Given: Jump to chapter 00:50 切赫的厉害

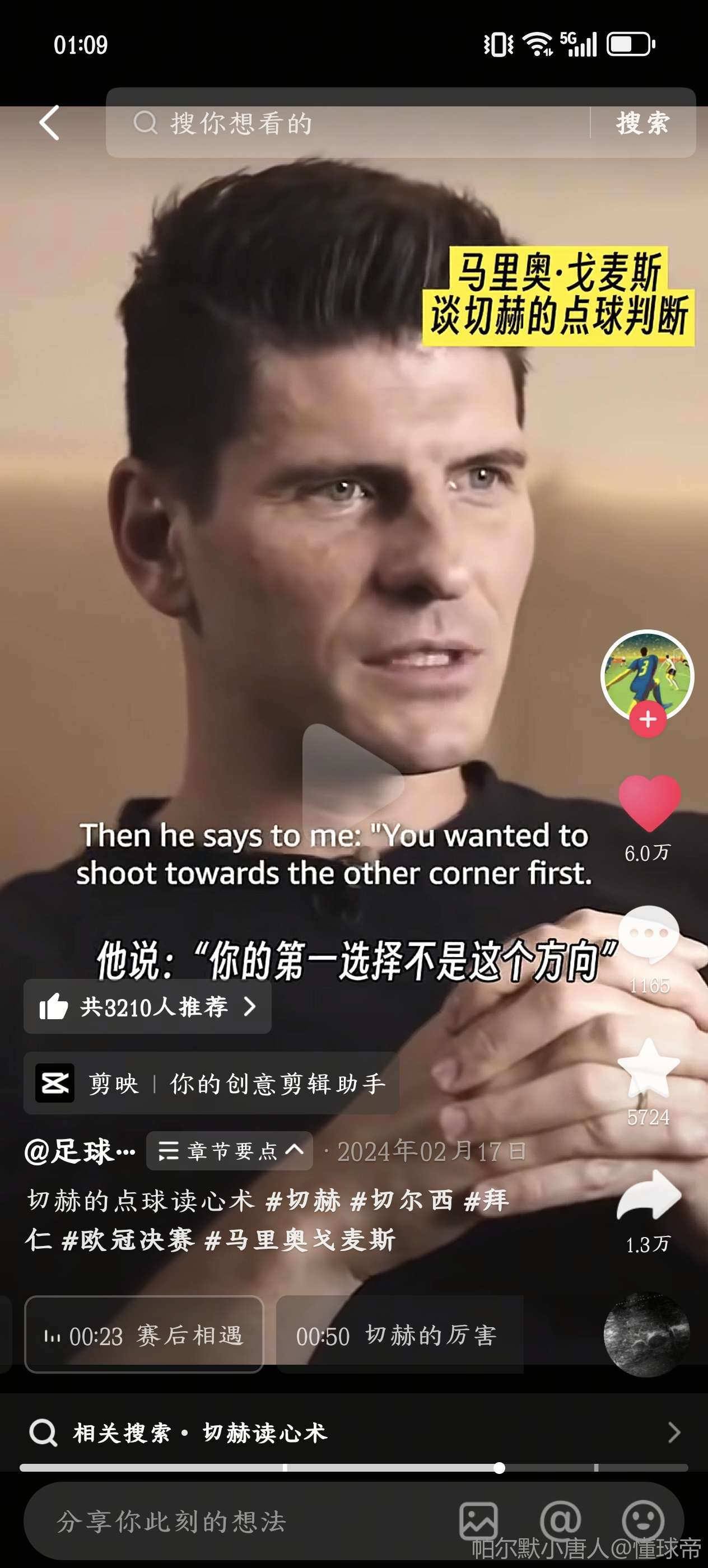Looking at the screenshot, I should coord(399,1336).
